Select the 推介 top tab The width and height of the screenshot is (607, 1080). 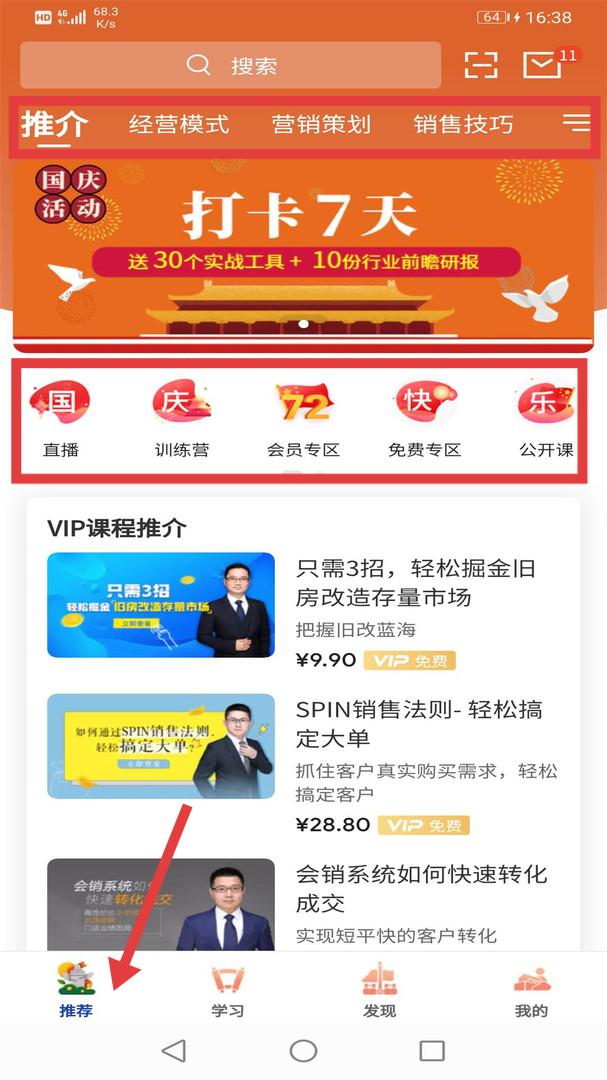(55, 125)
